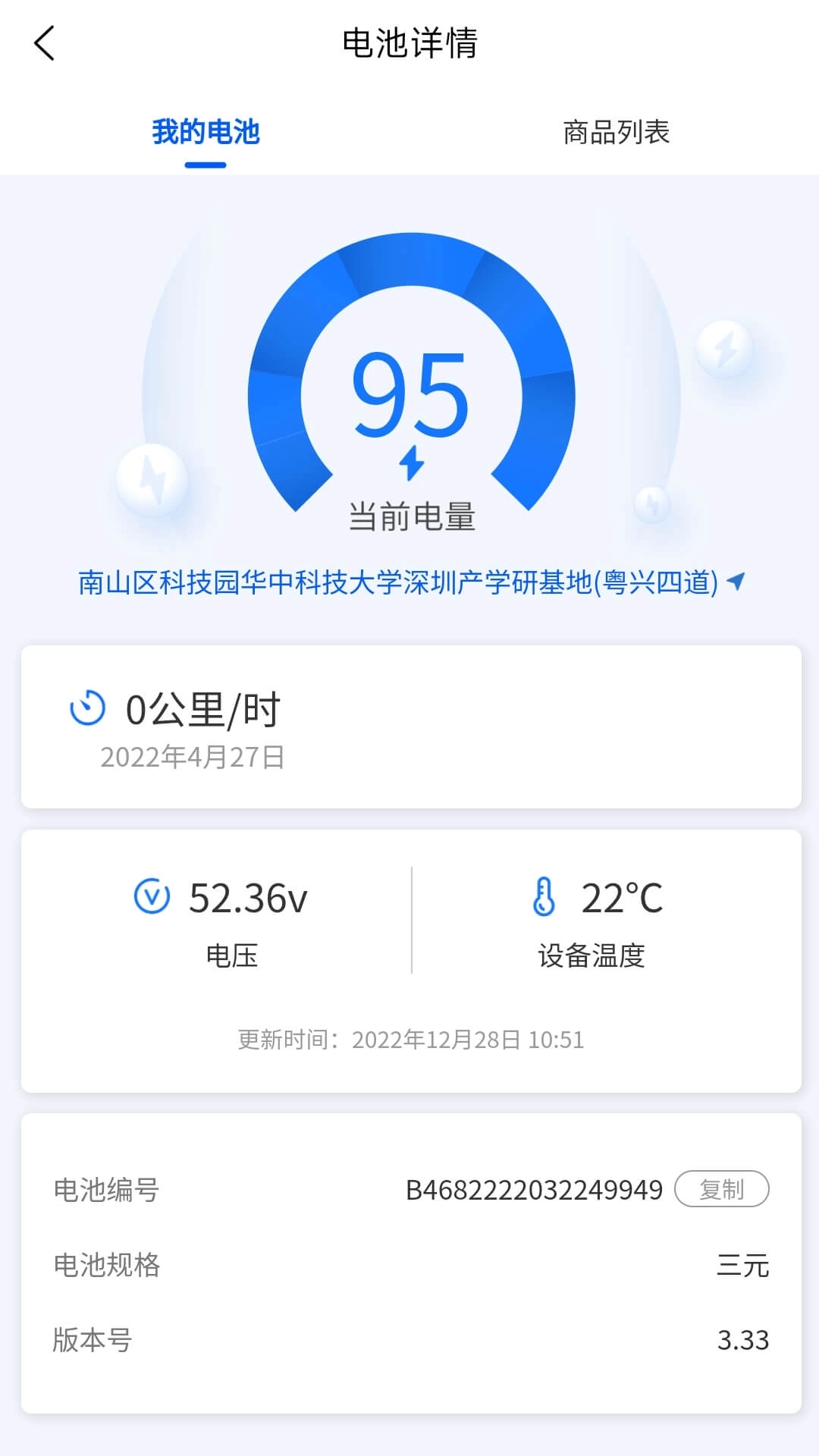This screenshot has width=819, height=1456.
Task: Tap the voltage icon beside 52.36v
Action: (151, 896)
